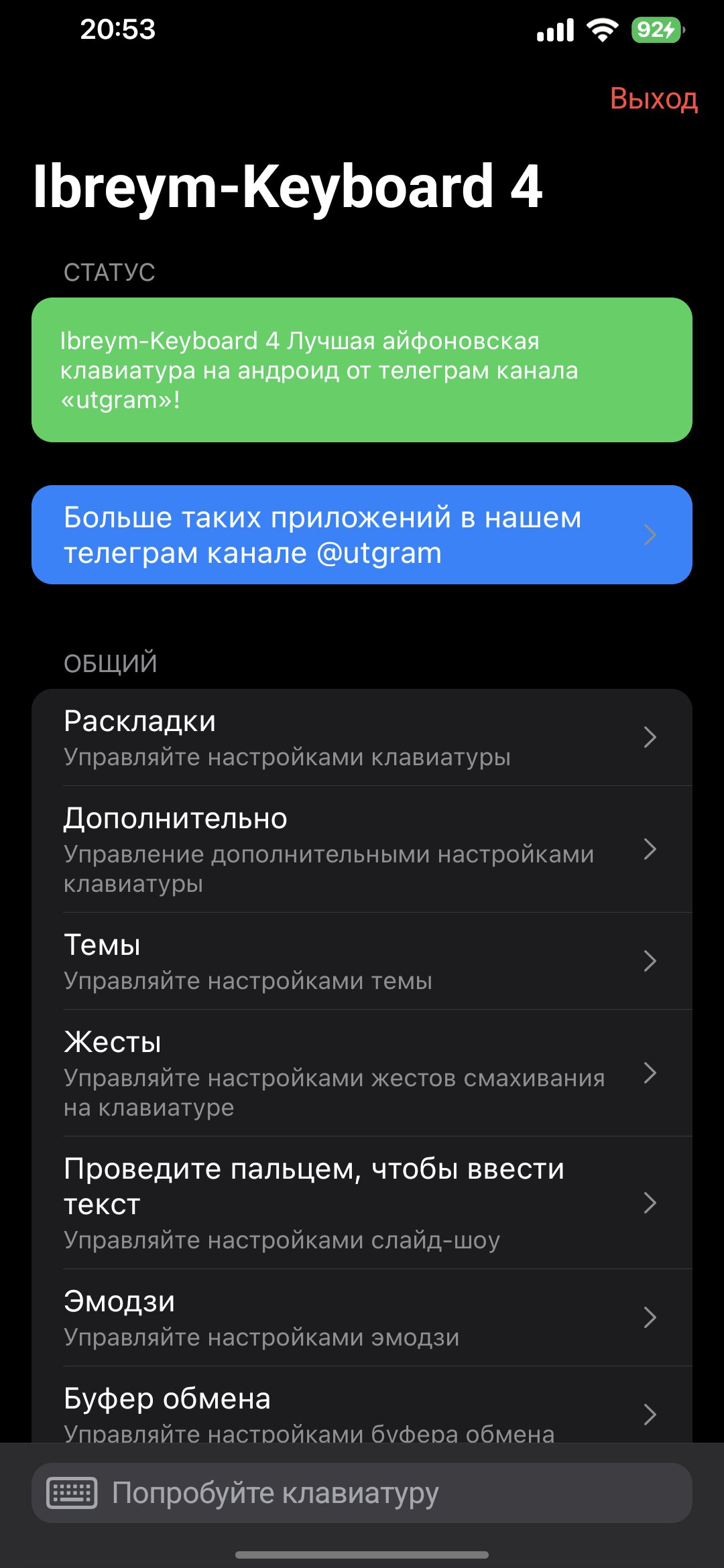This screenshot has height=1568, width=724.
Task: Go to Темы settings
Action: tap(362, 961)
